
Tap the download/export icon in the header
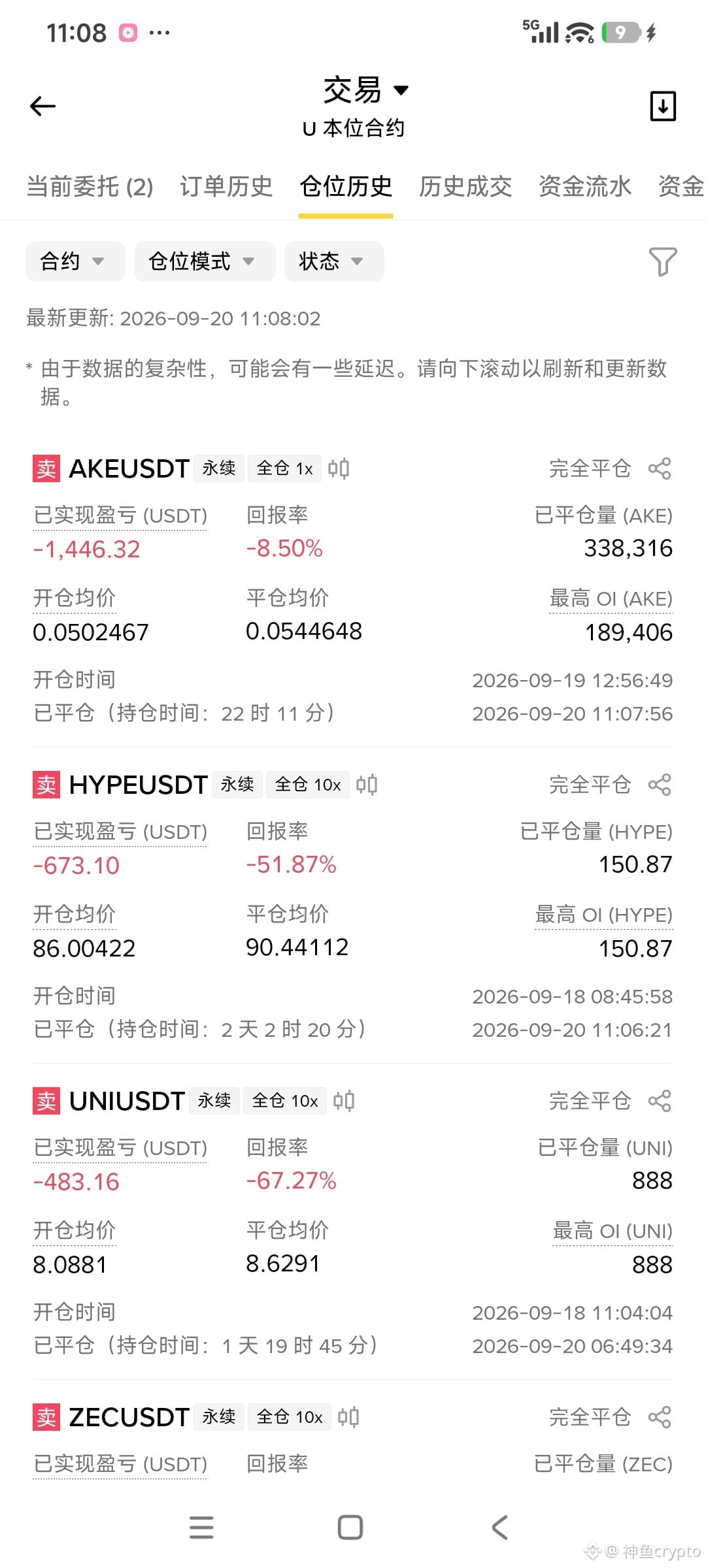click(x=663, y=106)
